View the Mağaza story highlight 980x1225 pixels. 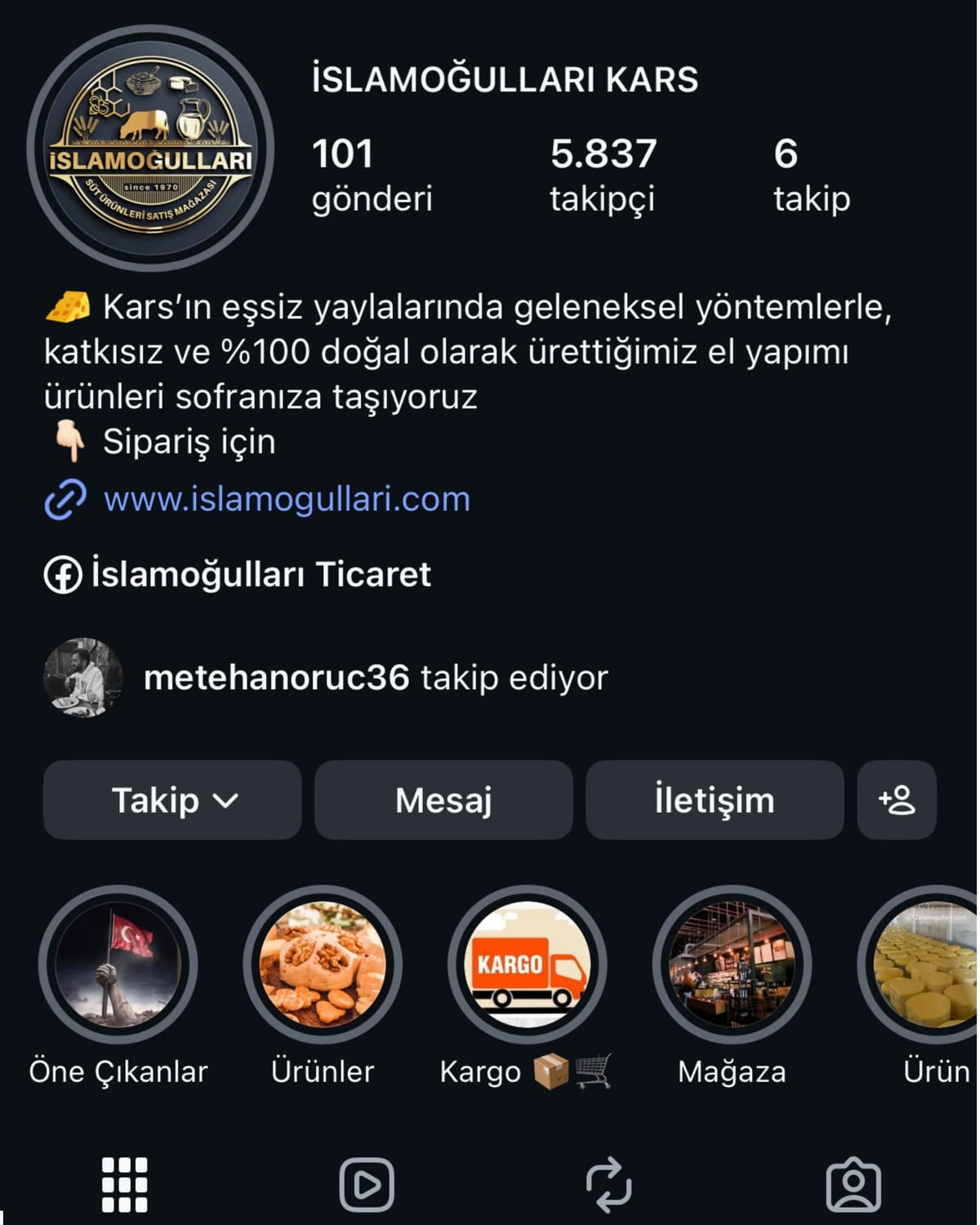pos(732,964)
